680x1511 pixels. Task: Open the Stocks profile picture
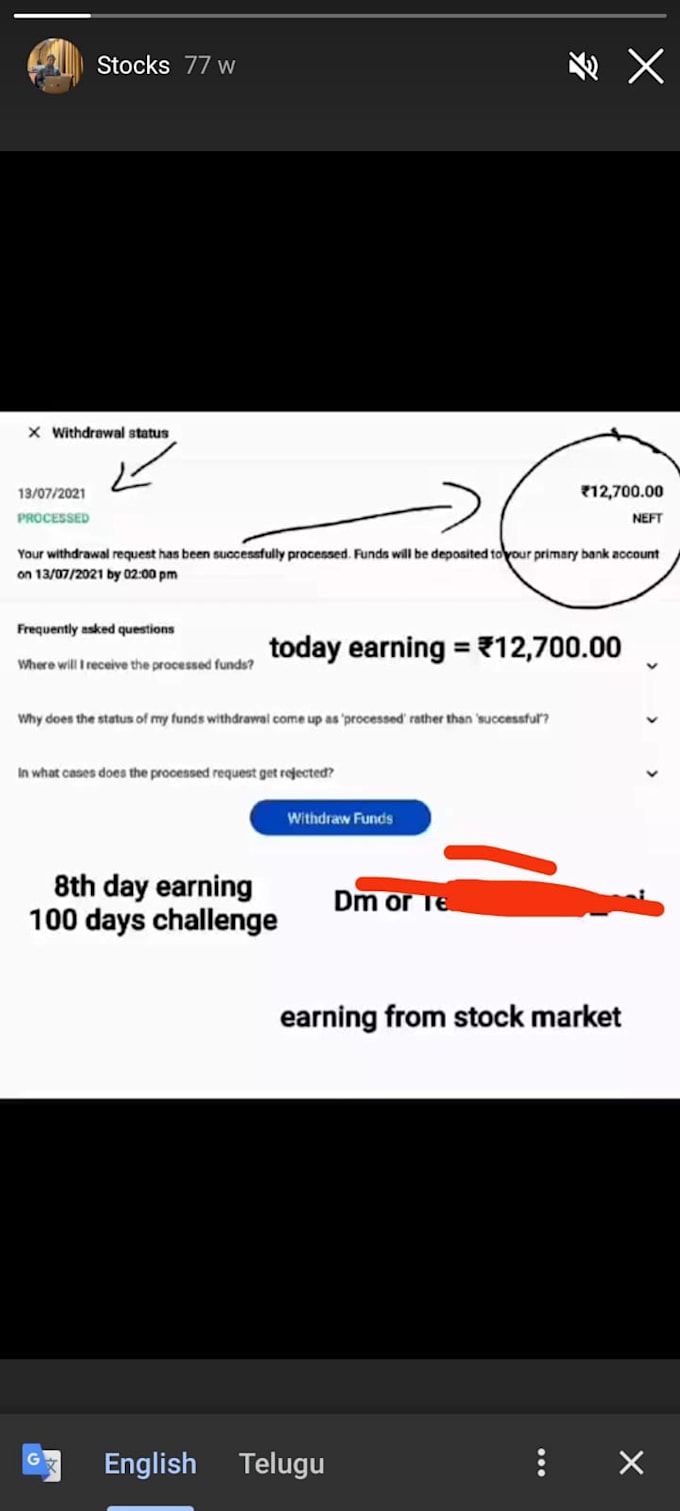[x=54, y=66]
